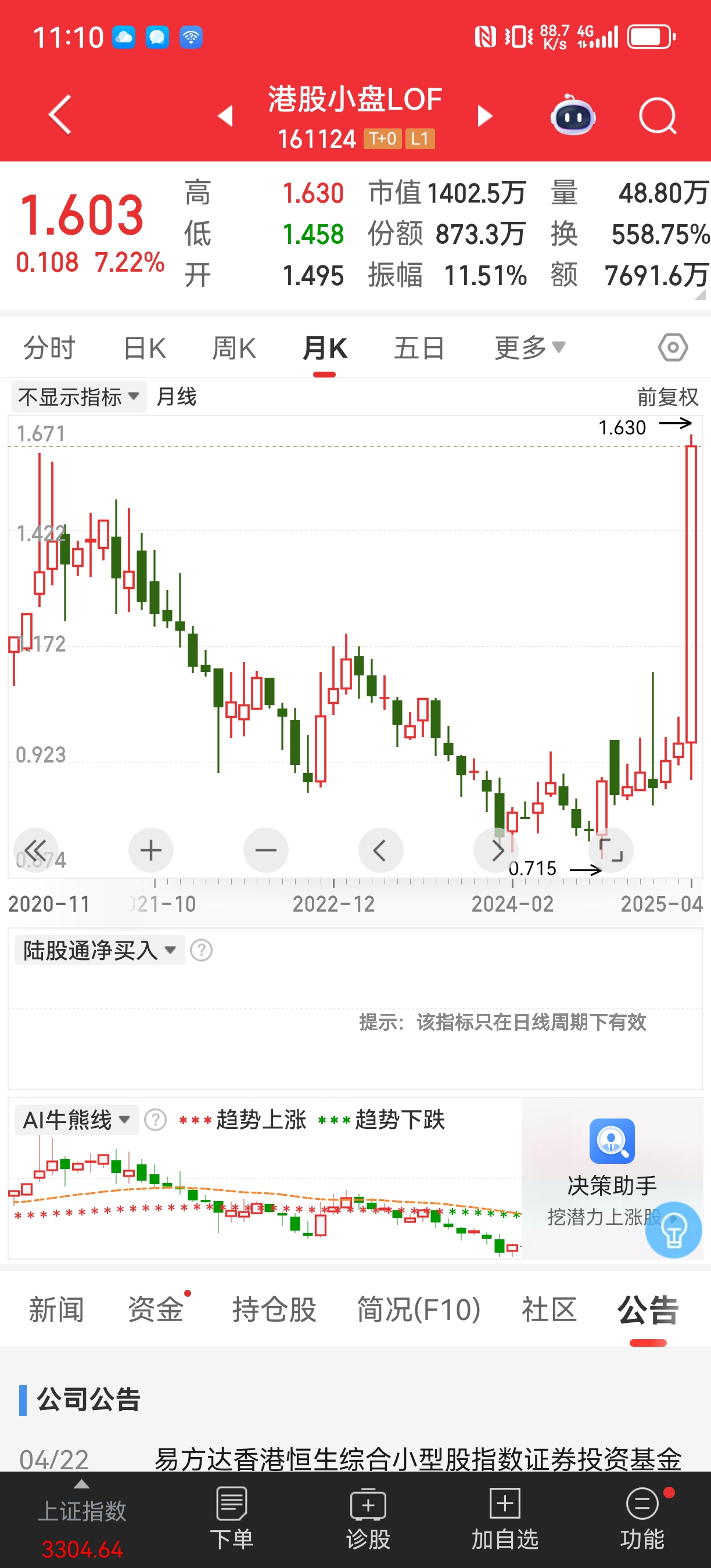Zoom out the K-line chart with minus
The width and height of the screenshot is (711, 1568).
(x=266, y=850)
